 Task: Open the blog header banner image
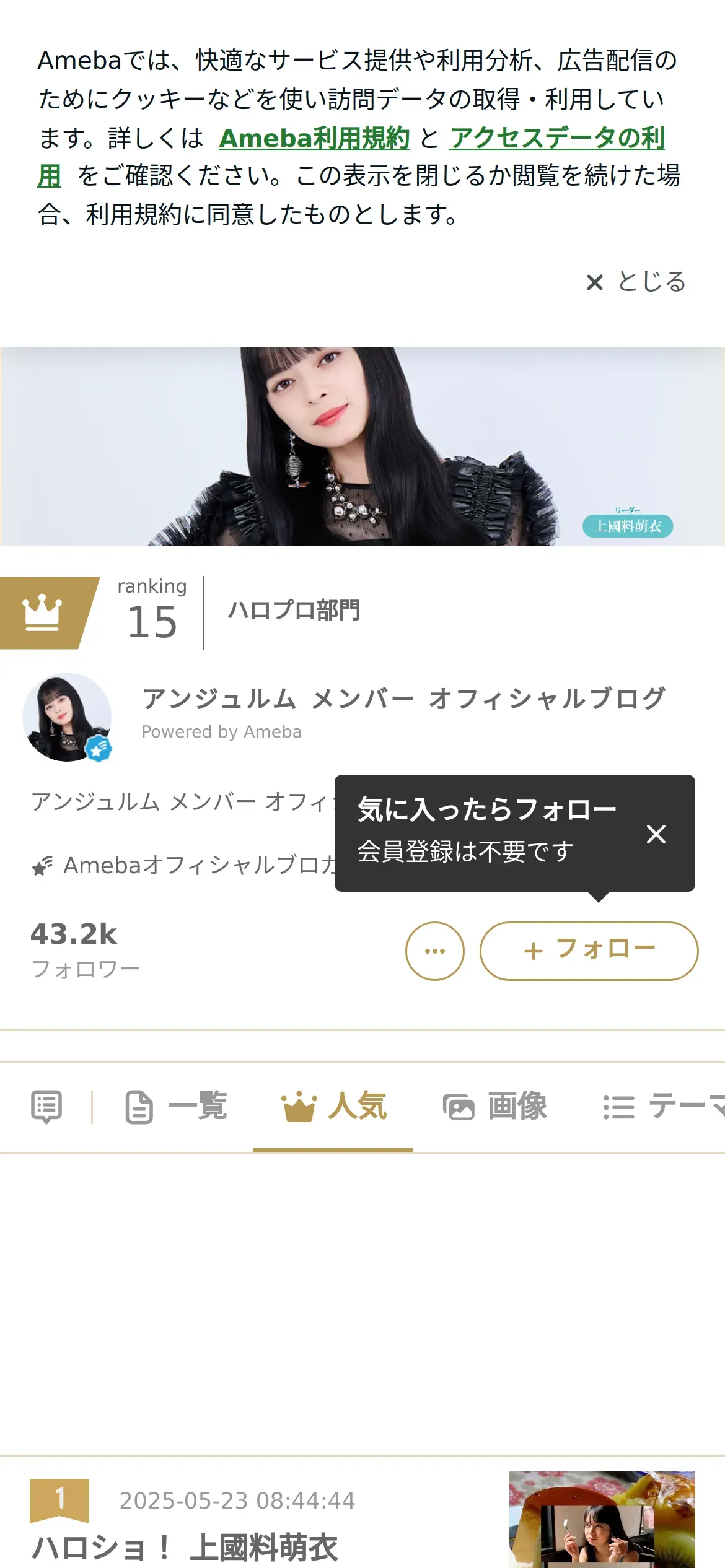(x=362, y=446)
